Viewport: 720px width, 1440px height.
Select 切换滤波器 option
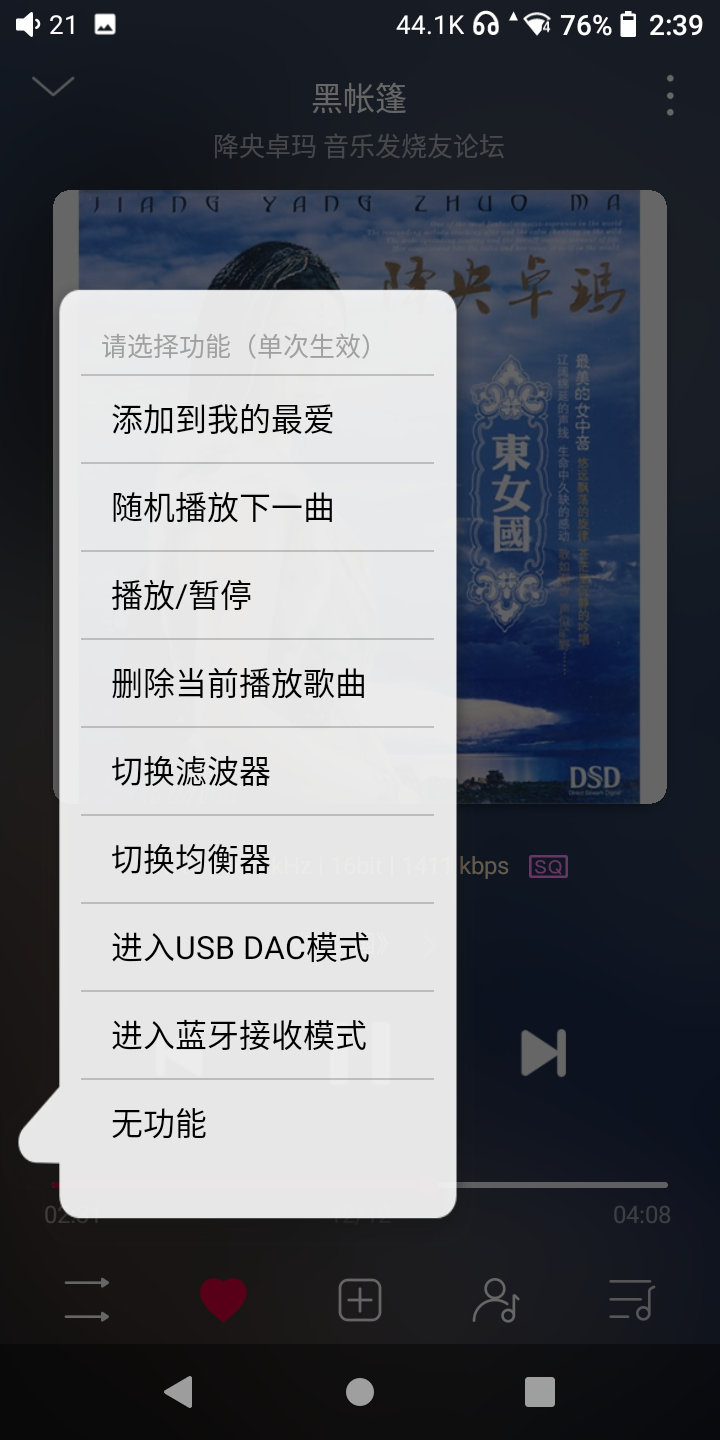(257, 772)
